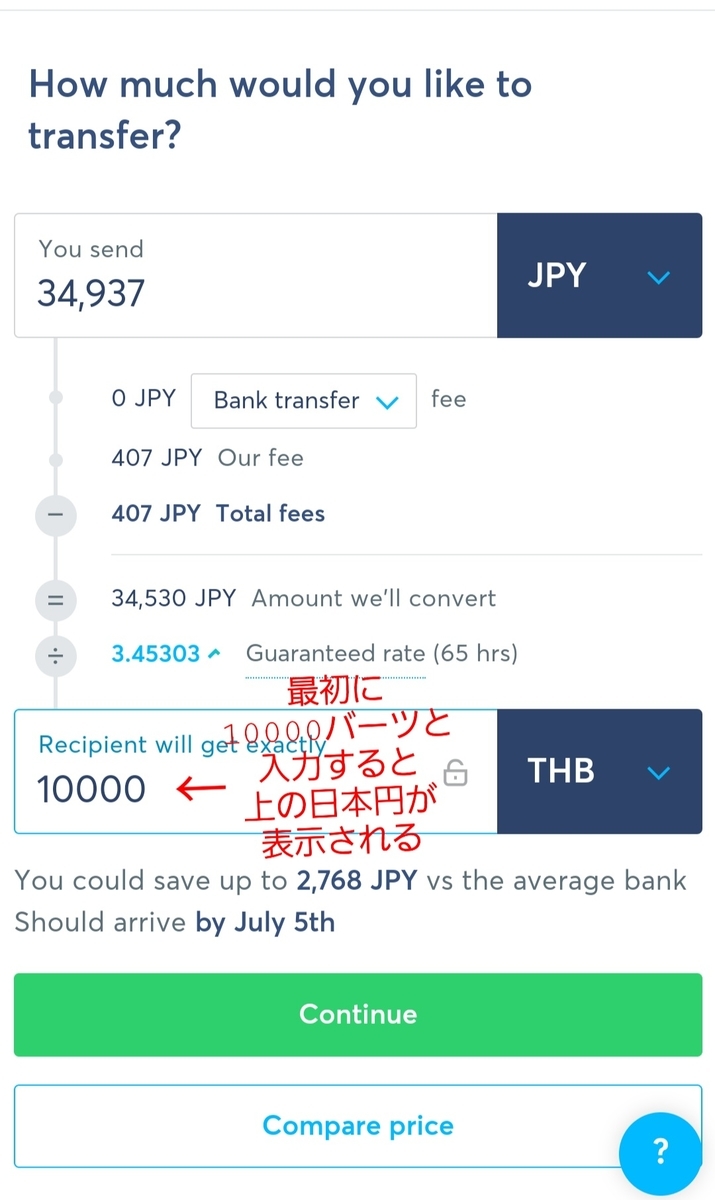
Task: Change the JPY sending currency
Action: click(599, 276)
